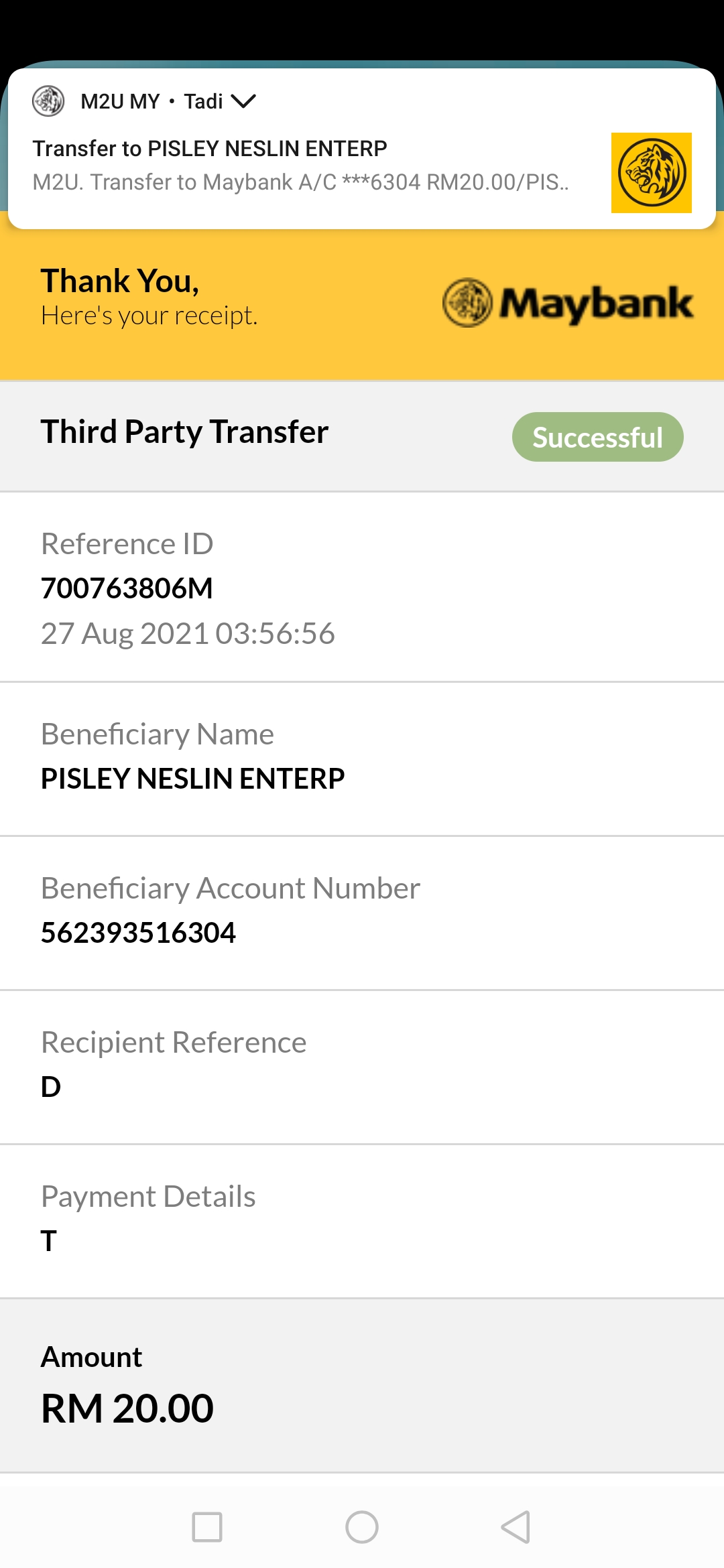The width and height of the screenshot is (724, 1568).
Task: Expand the notification with the chevron
Action: (x=243, y=101)
